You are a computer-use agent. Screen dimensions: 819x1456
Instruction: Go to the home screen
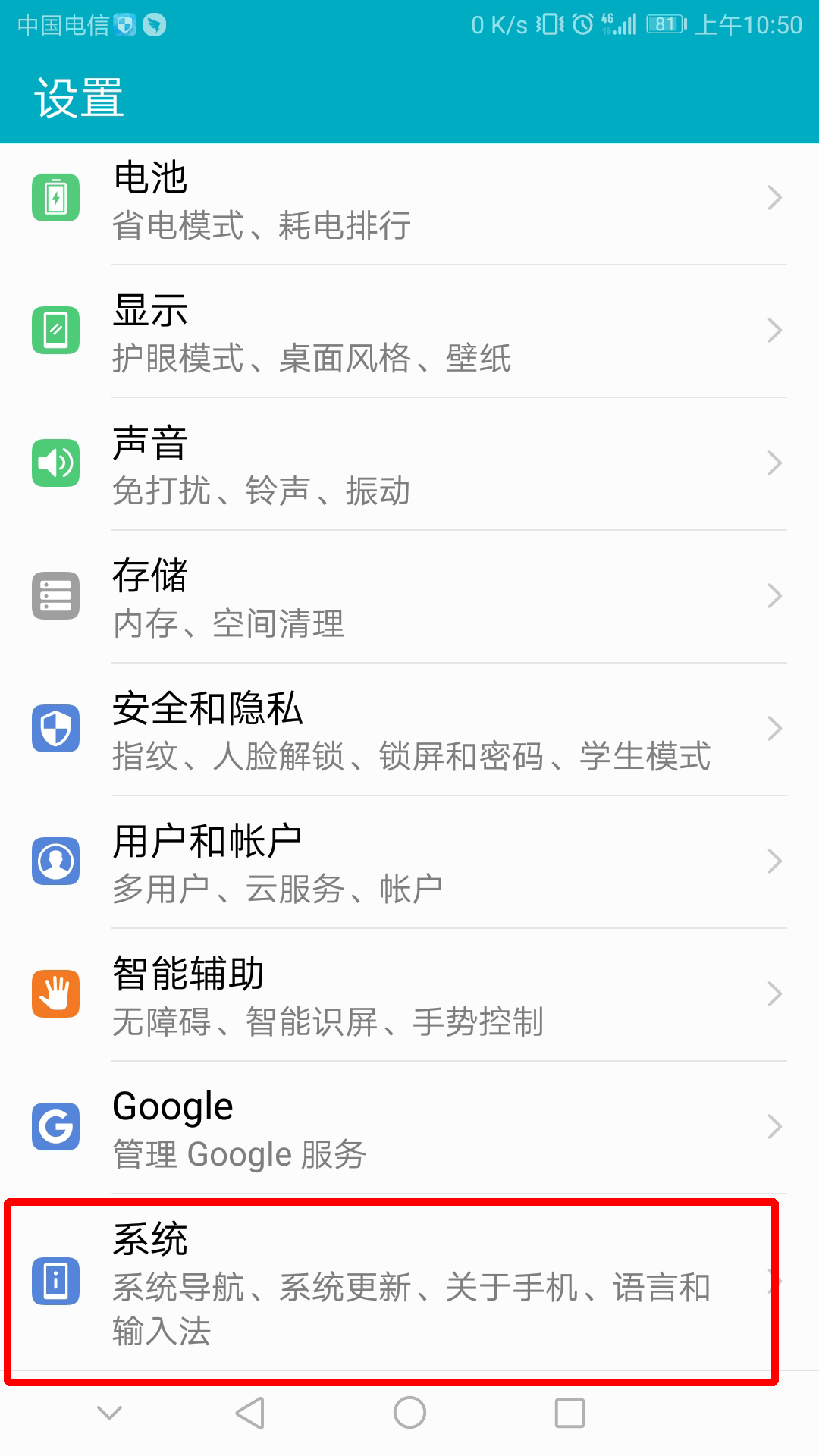(409, 1414)
